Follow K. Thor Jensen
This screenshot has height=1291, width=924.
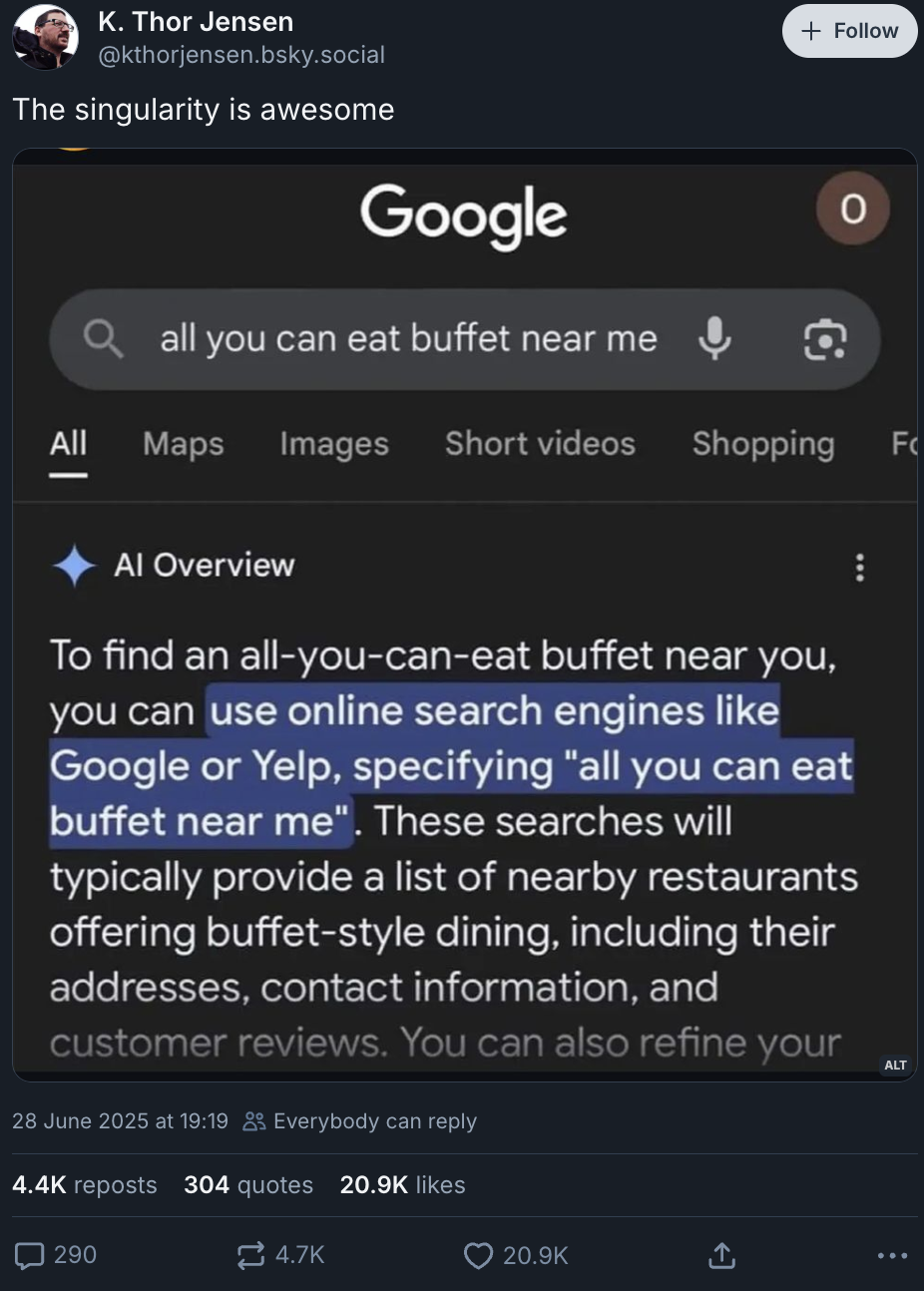tap(849, 31)
